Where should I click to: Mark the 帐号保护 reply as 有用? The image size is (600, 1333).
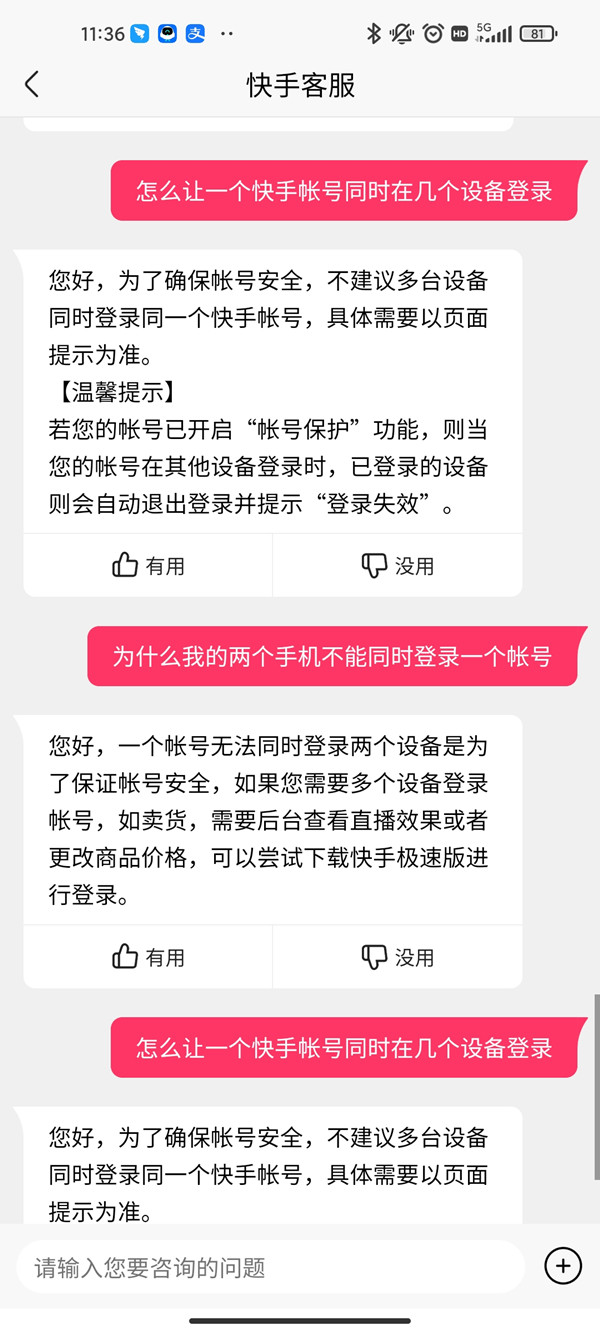coord(148,566)
